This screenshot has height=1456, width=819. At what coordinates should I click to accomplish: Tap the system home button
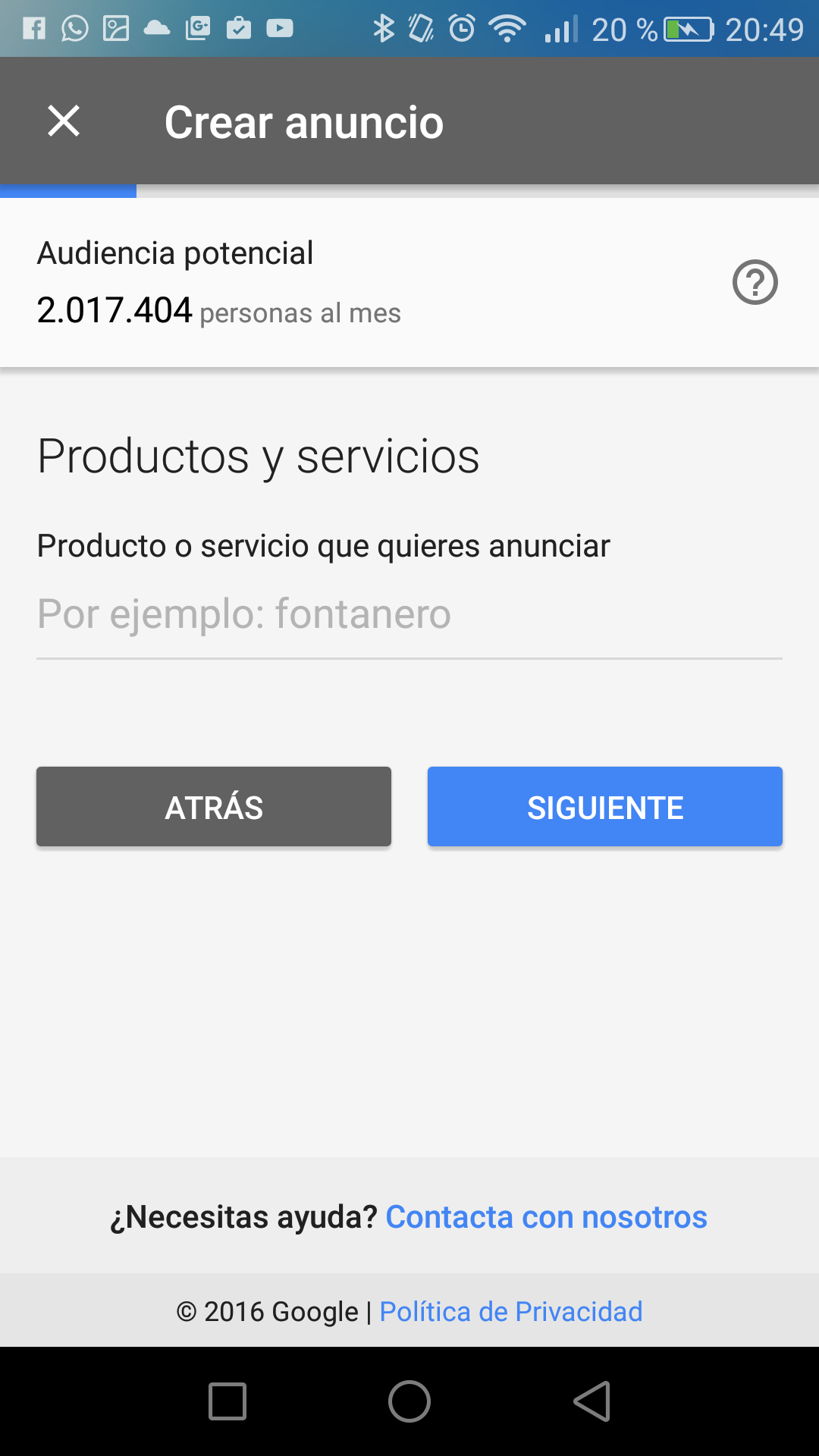409,1401
